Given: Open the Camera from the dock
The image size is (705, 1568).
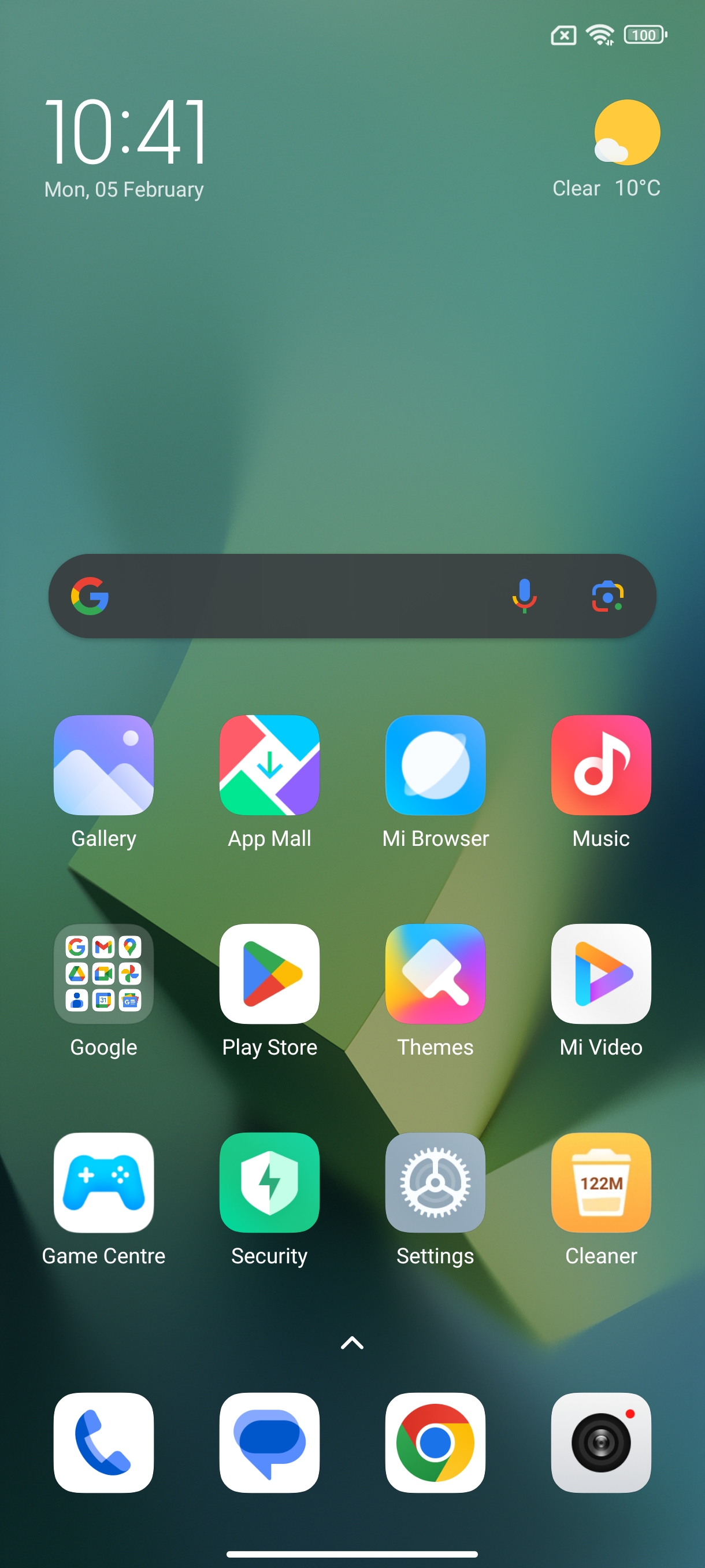Looking at the screenshot, I should pyautogui.click(x=601, y=1443).
